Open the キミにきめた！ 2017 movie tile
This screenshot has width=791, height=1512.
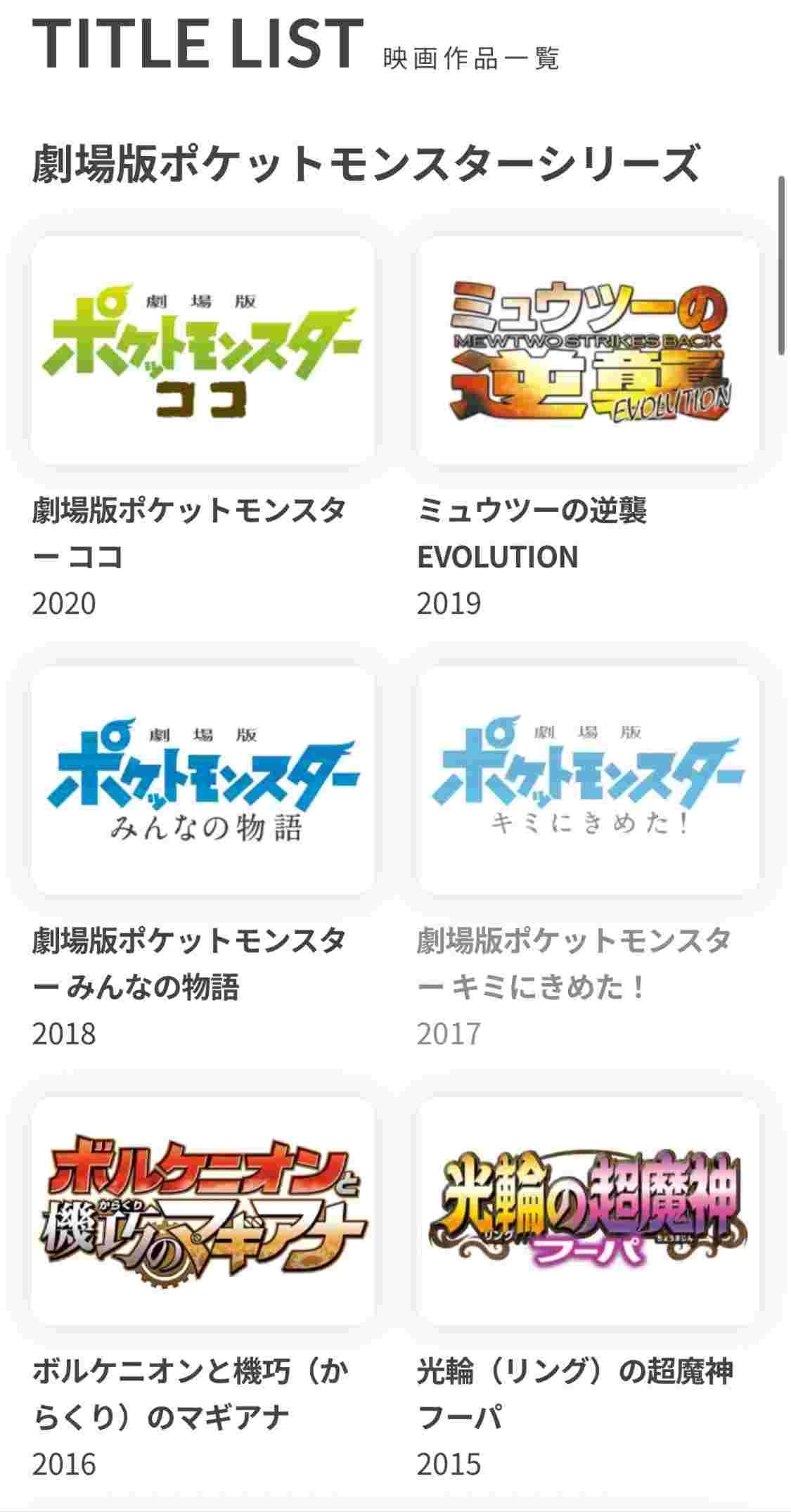click(588, 781)
